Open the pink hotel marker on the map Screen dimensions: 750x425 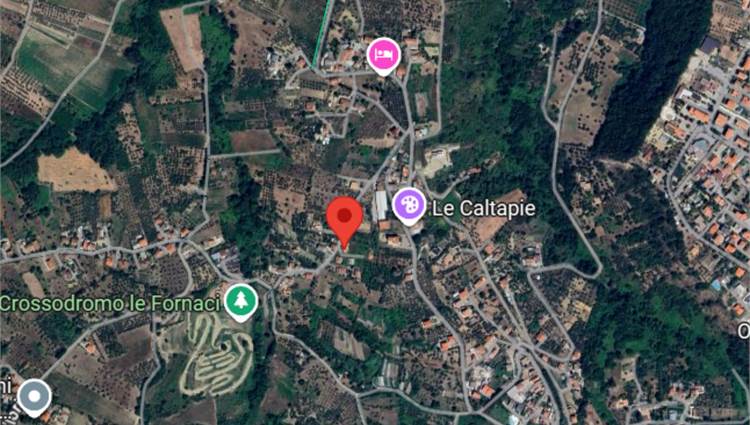pyautogui.click(x=382, y=54)
